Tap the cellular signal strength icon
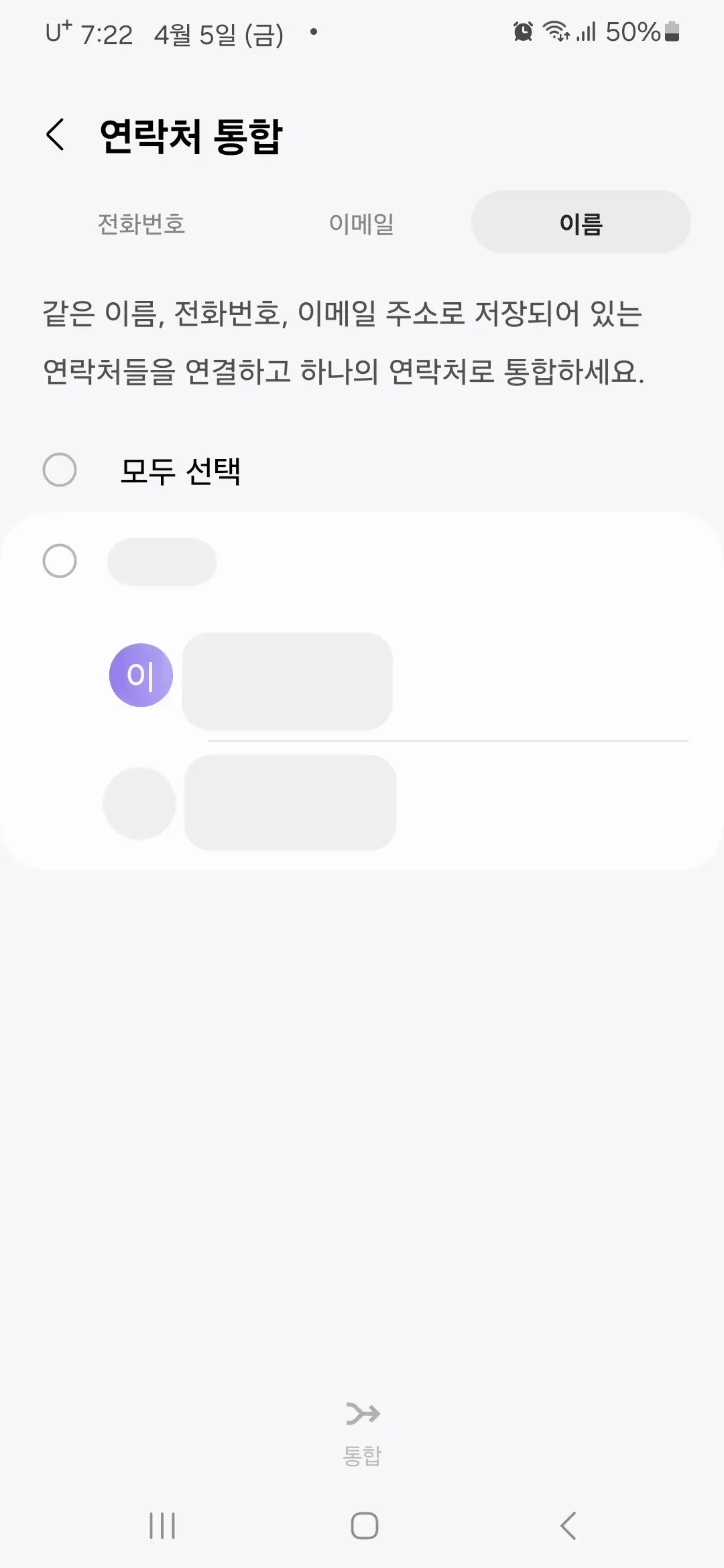Screen dimensions: 724x1568 point(587,31)
